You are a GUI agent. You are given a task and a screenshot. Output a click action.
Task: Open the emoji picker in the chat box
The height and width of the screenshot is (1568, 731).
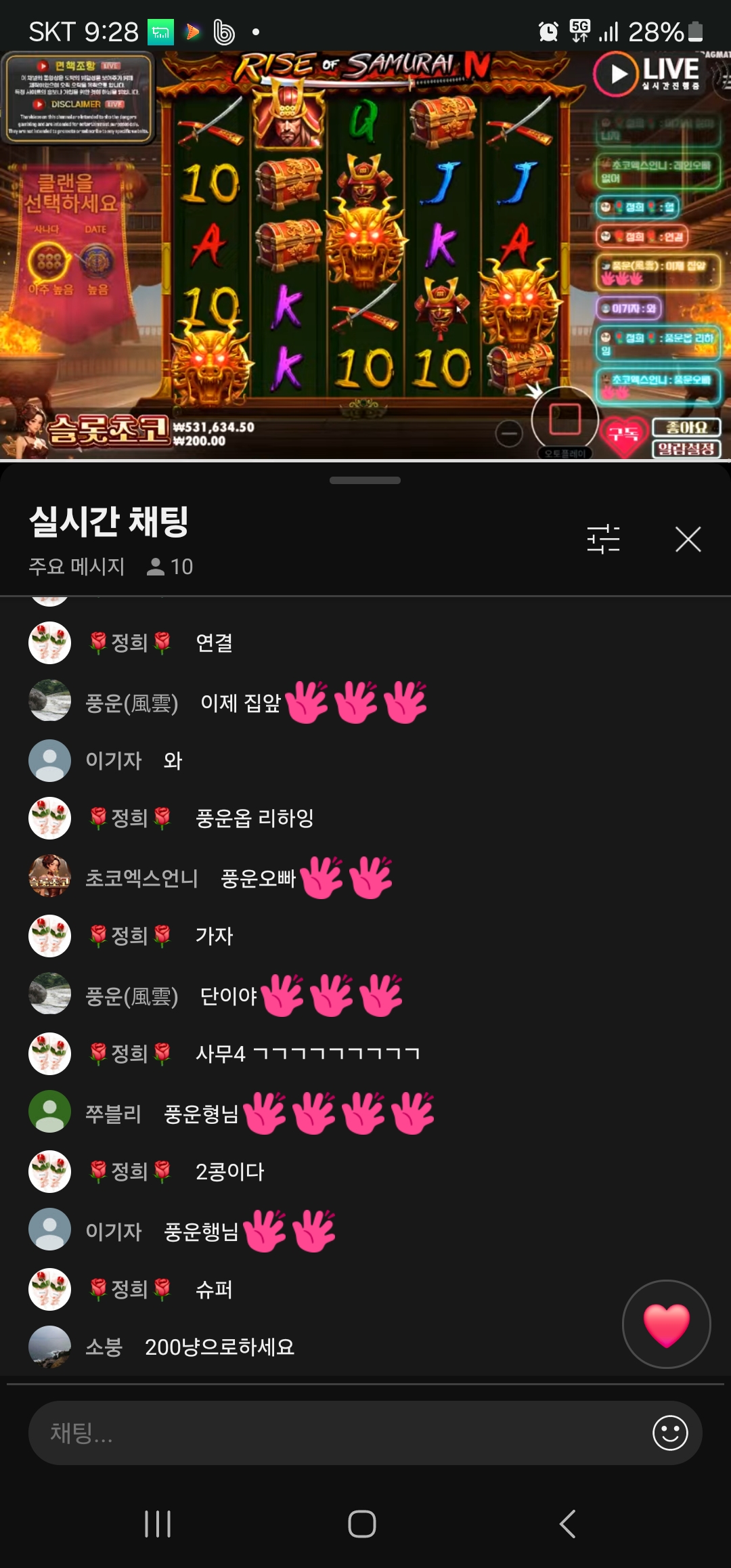click(670, 1433)
